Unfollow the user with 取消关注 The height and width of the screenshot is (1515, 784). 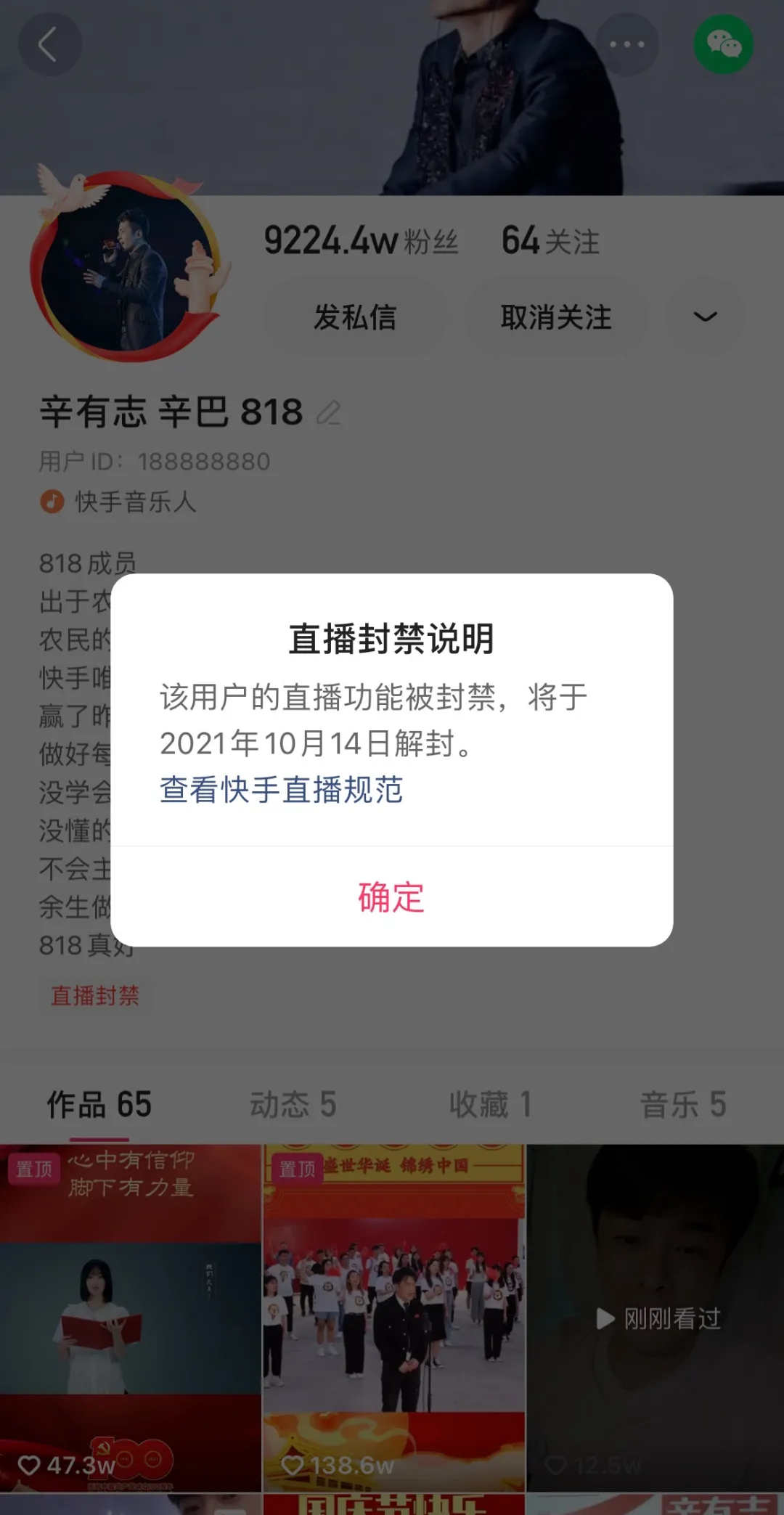(x=556, y=317)
